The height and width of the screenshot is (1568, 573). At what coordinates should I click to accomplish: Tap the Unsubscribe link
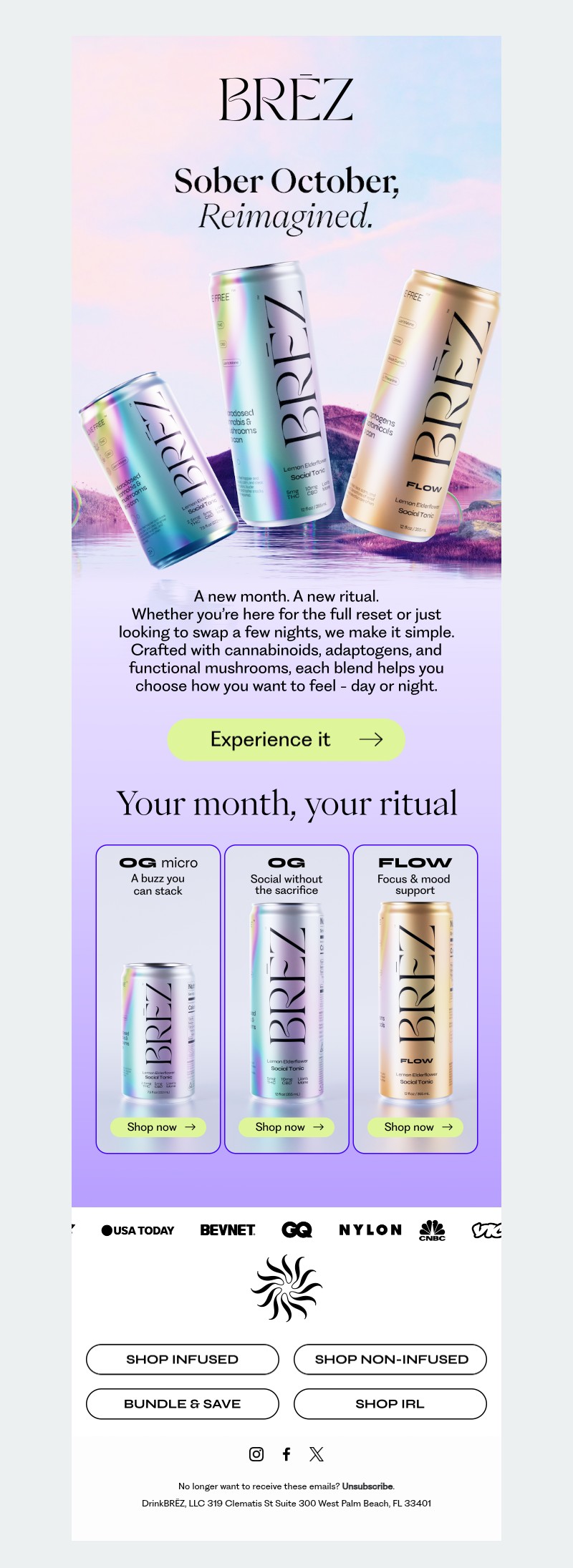pos(367,1486)
